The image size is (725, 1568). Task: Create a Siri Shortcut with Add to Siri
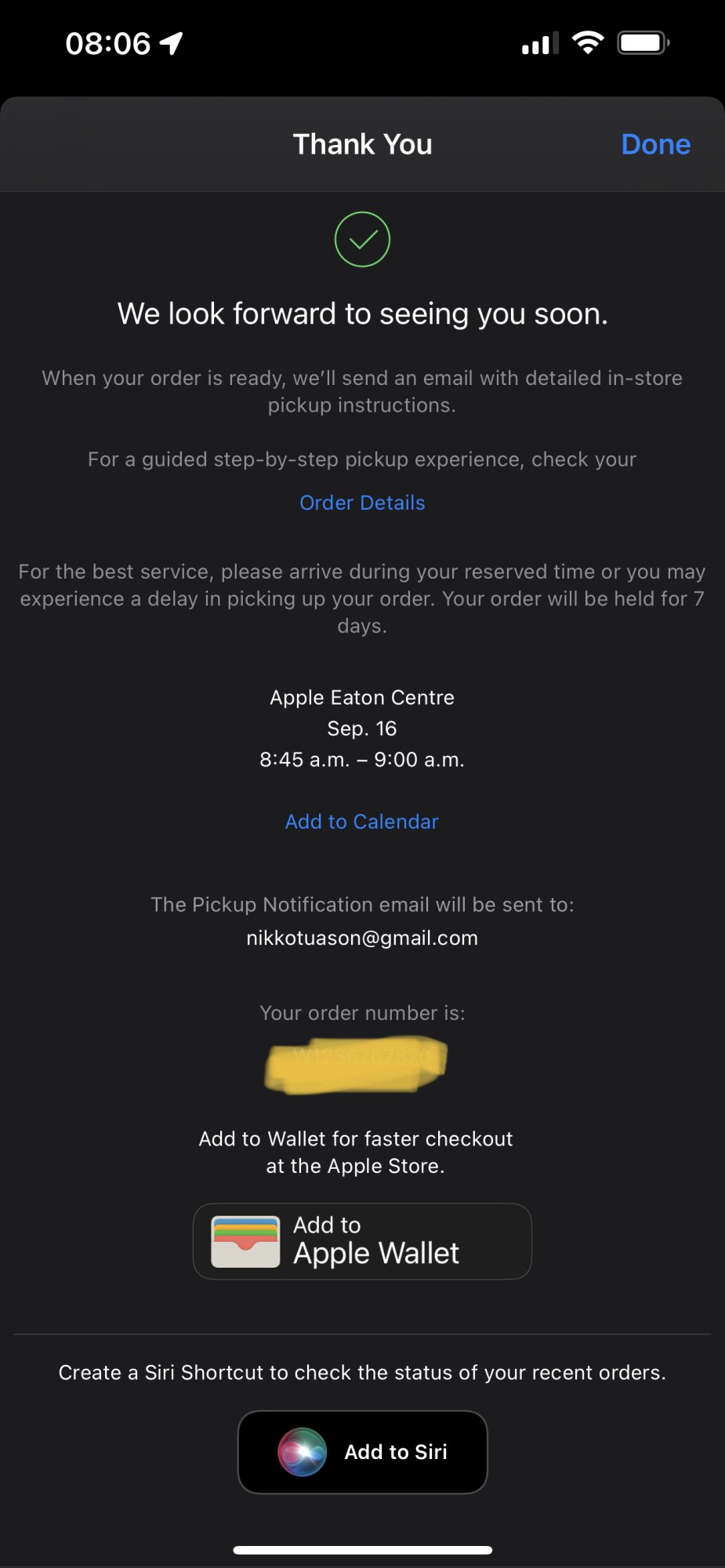tap(362, 1451)
